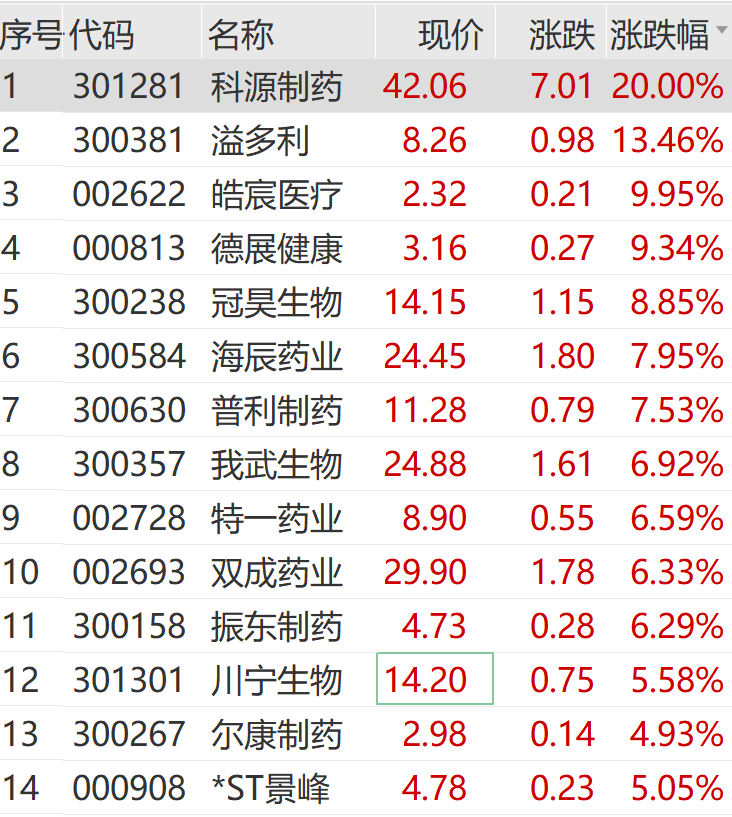Select the 我武生物 row

(x=276, y=465)
